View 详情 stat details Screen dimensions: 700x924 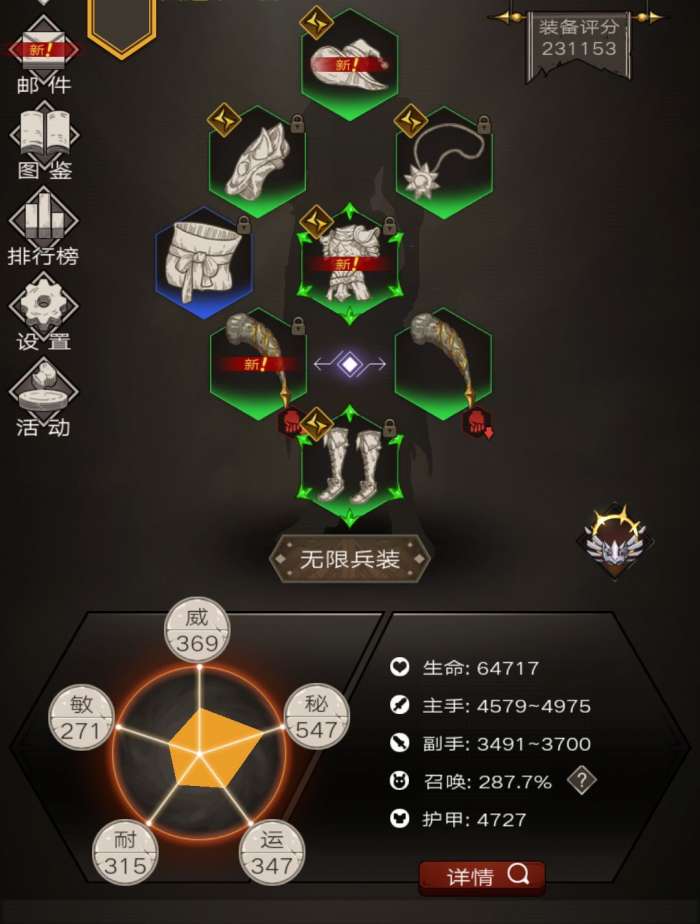[482, 877]
